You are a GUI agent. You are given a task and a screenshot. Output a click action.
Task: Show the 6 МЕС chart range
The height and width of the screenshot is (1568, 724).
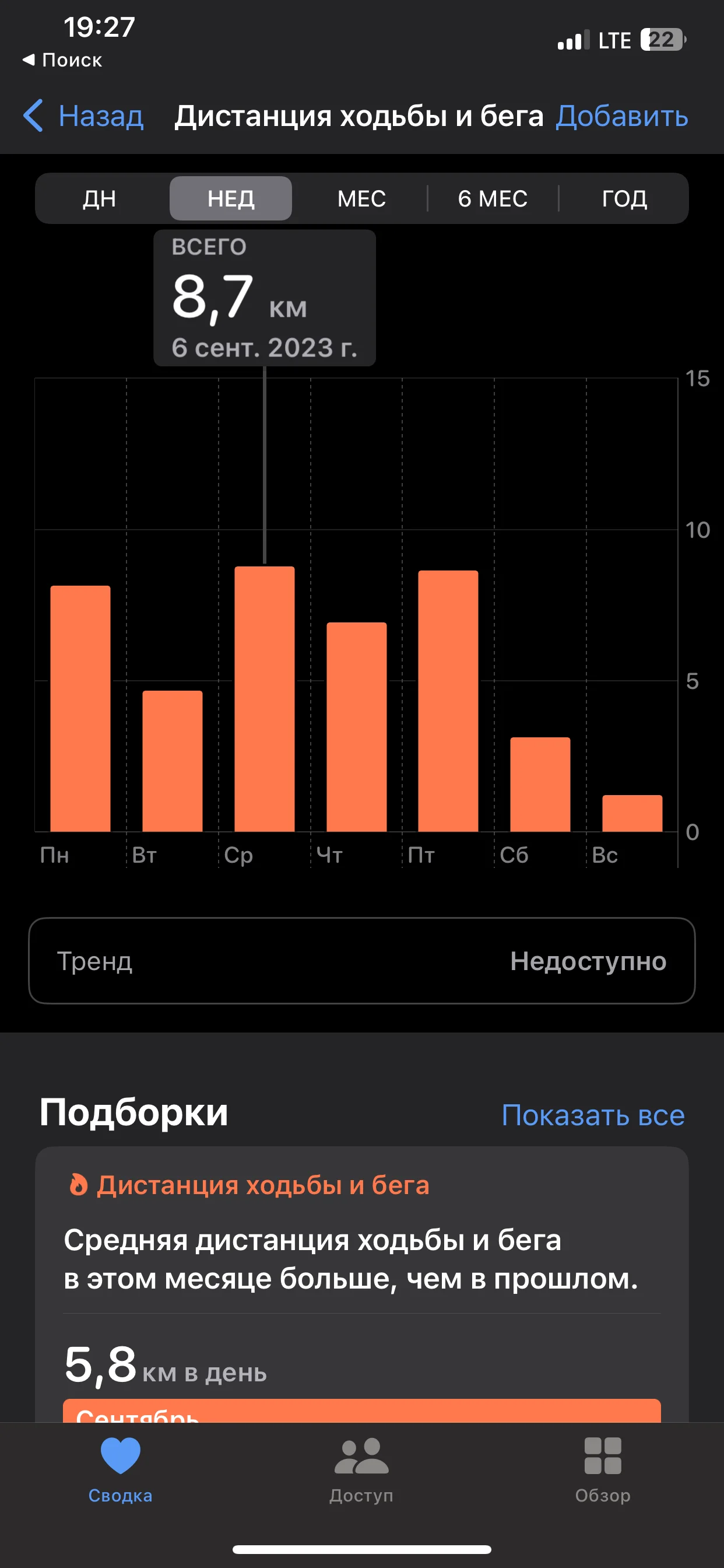click(492, 198)
